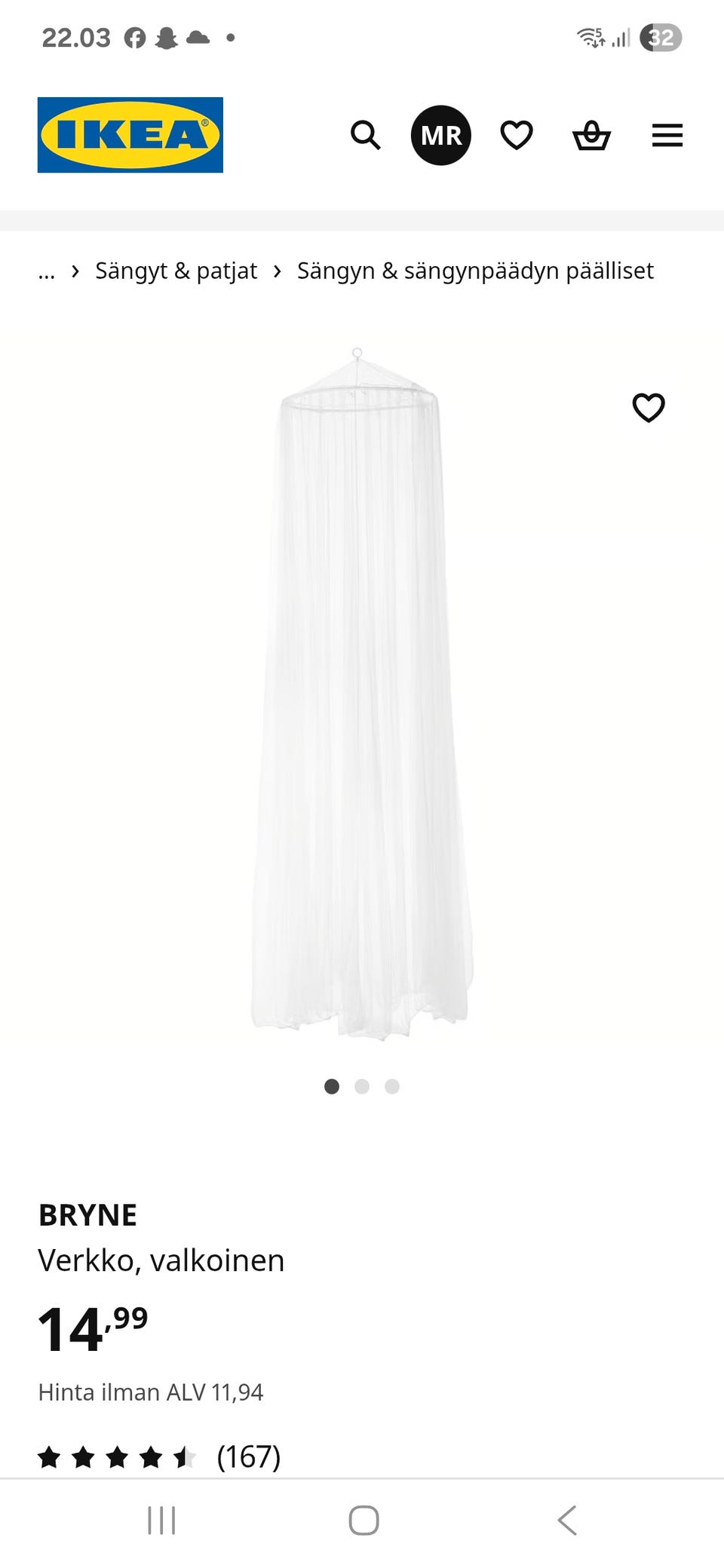The image size is (724, 1568).
Task: Go to Sängyt & patjat breadcrumb
Action: (x=176, y=271)
